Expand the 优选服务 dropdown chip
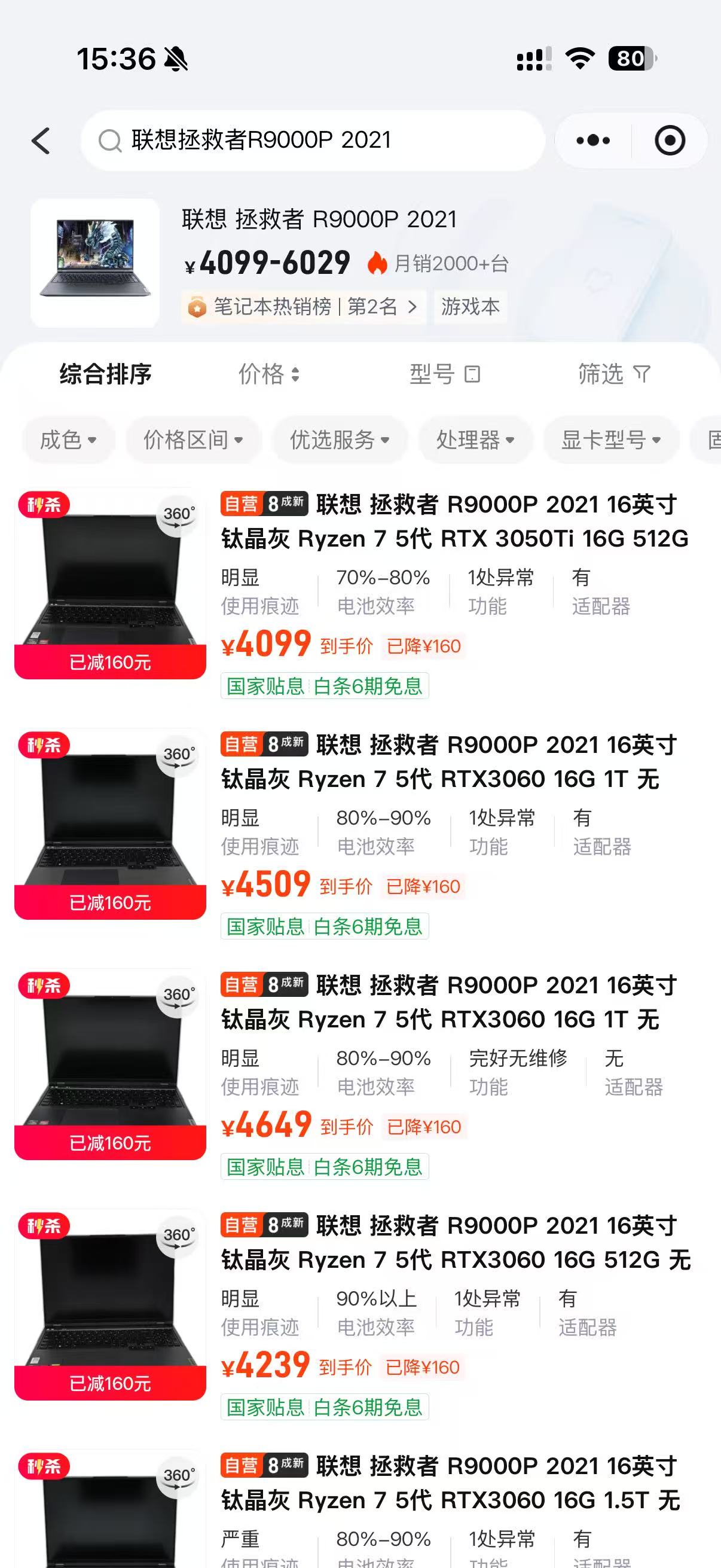 (x=340, y=440)
